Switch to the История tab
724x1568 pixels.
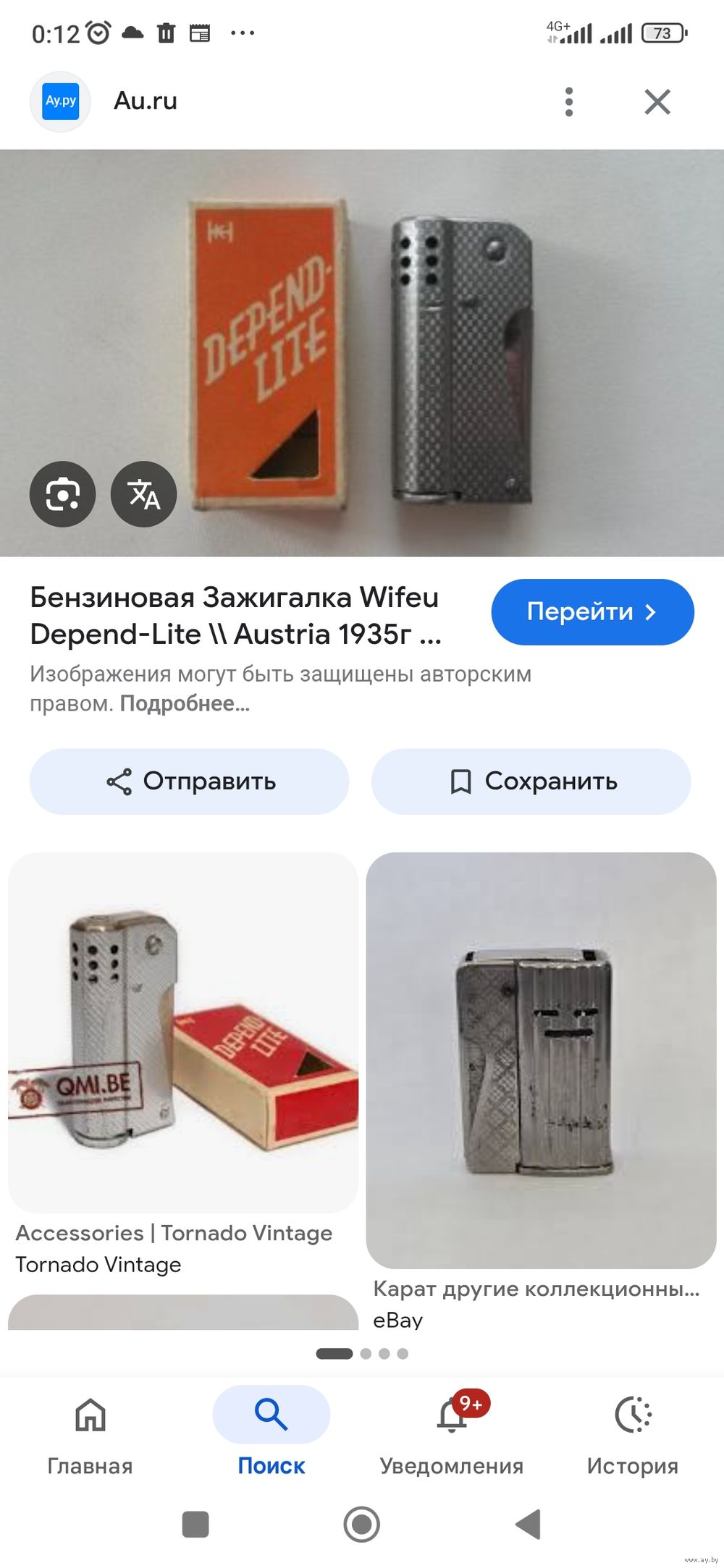633,1431
